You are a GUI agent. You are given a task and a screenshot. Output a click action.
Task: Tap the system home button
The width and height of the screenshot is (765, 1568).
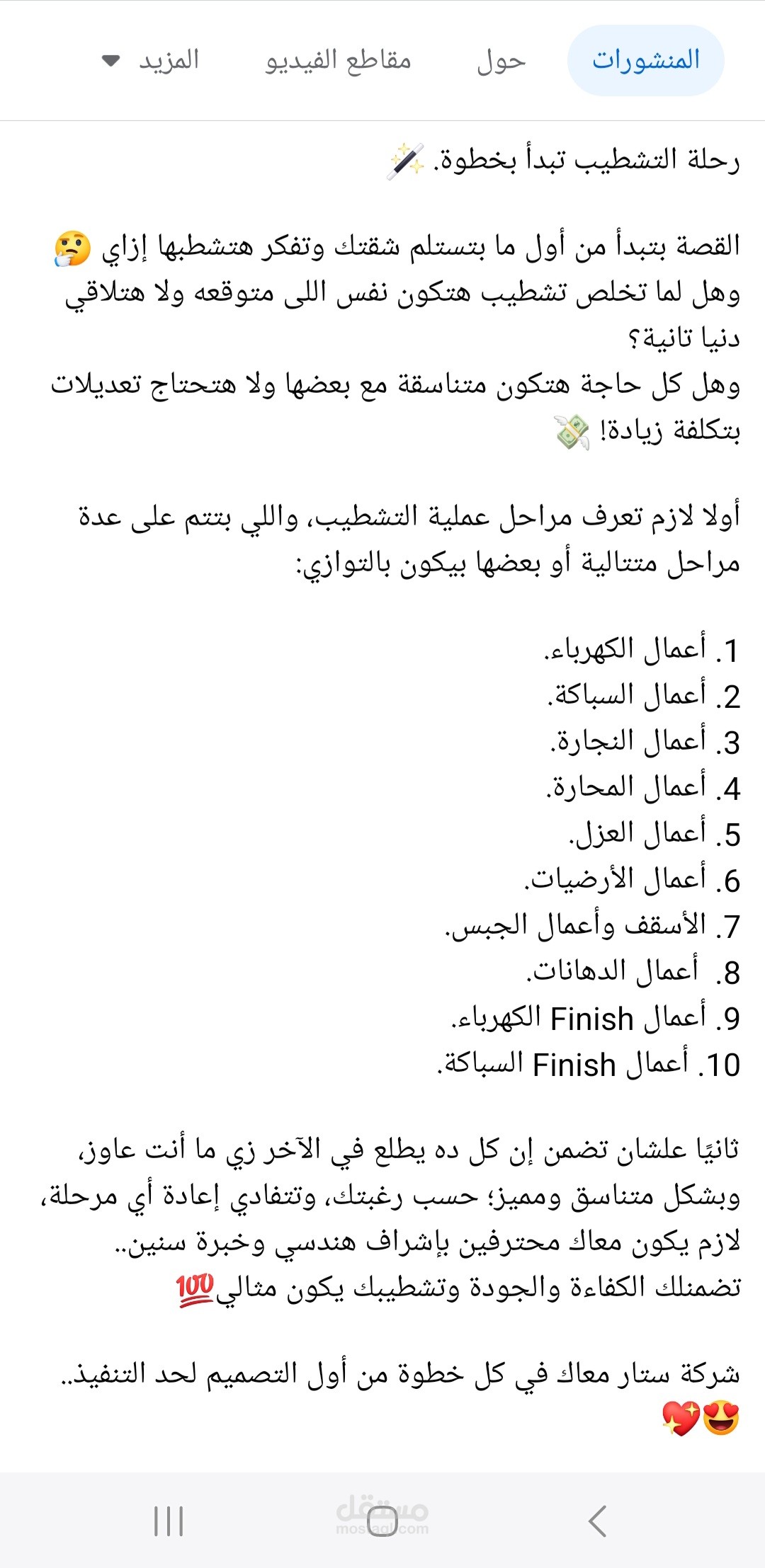point(382,1521)
